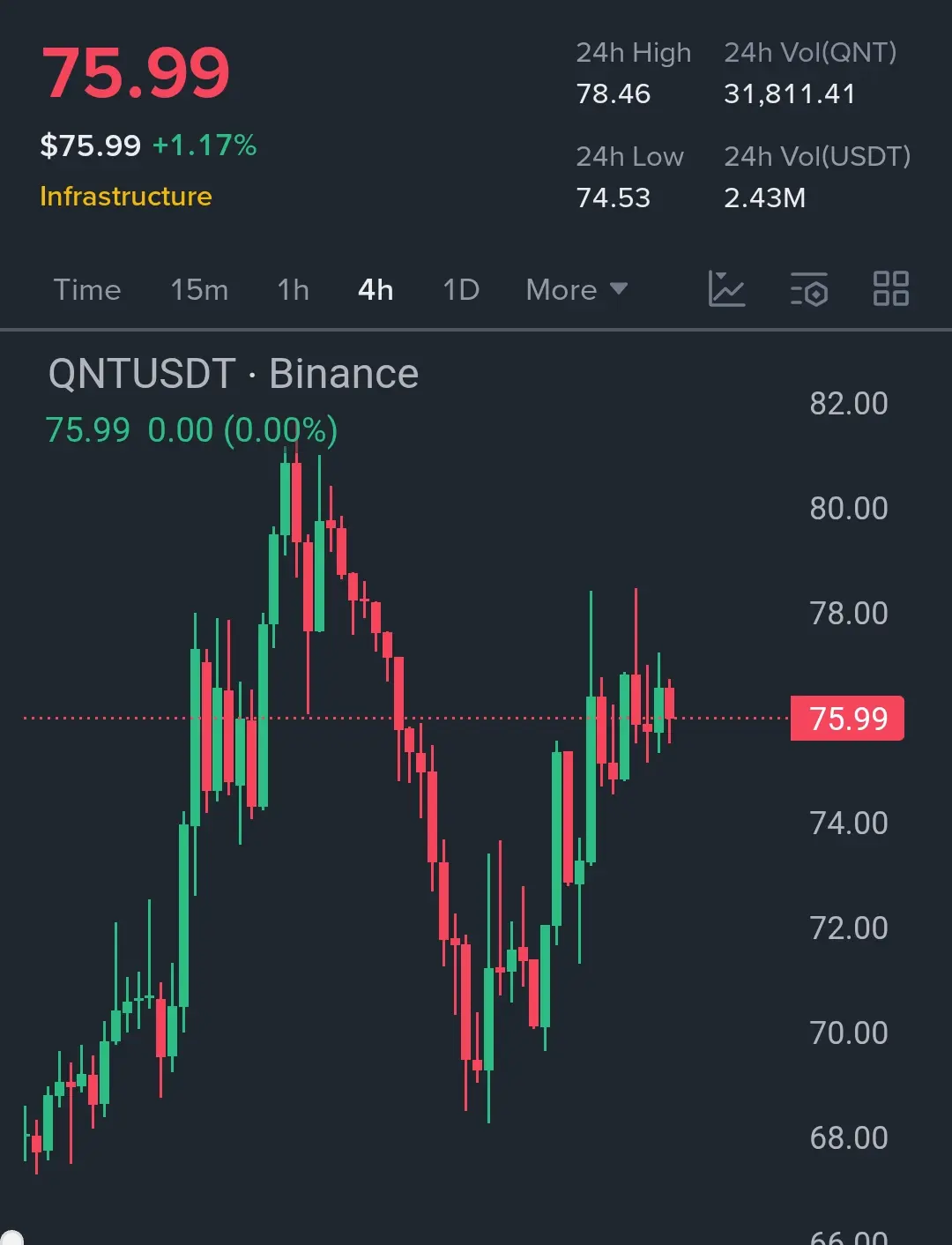Image resolution: width=952 pixels, height=1245 pixels.
Task: Select the 15m interval
Action: click(199, 289)
